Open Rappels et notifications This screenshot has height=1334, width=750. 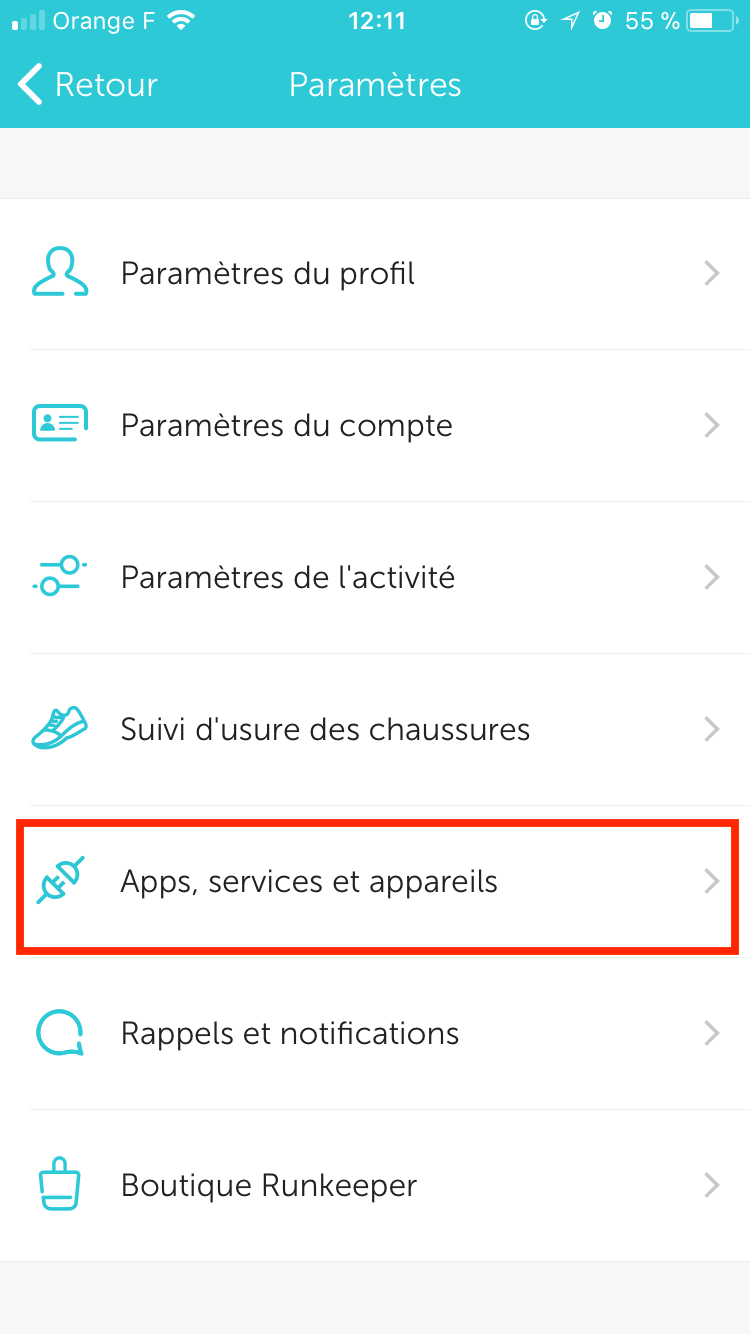(x=375, y=1034)
